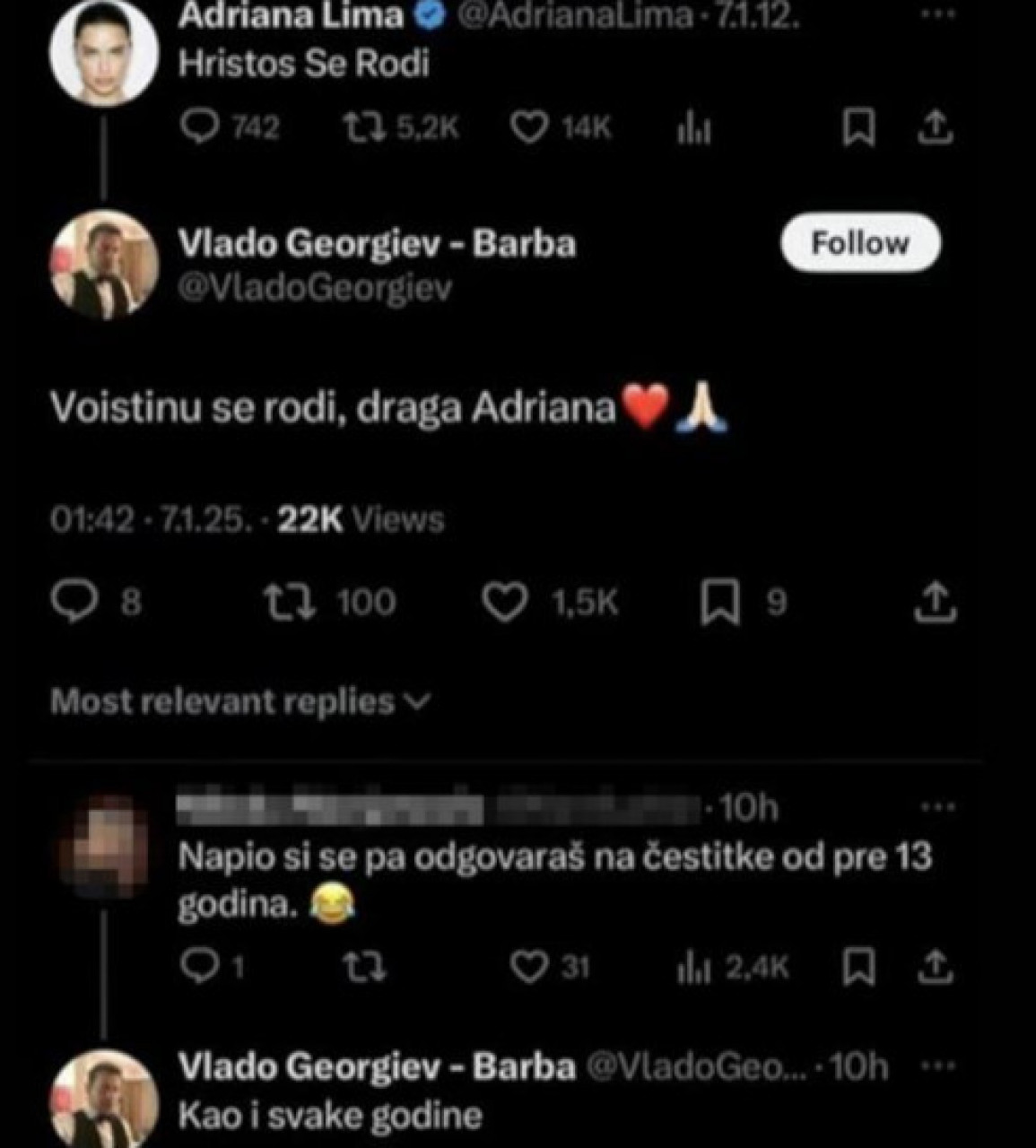The width and height of the screenshot is (1036, 1148).
Task: Like the Voistinu se rodi post
Action: tap(505, 602)
